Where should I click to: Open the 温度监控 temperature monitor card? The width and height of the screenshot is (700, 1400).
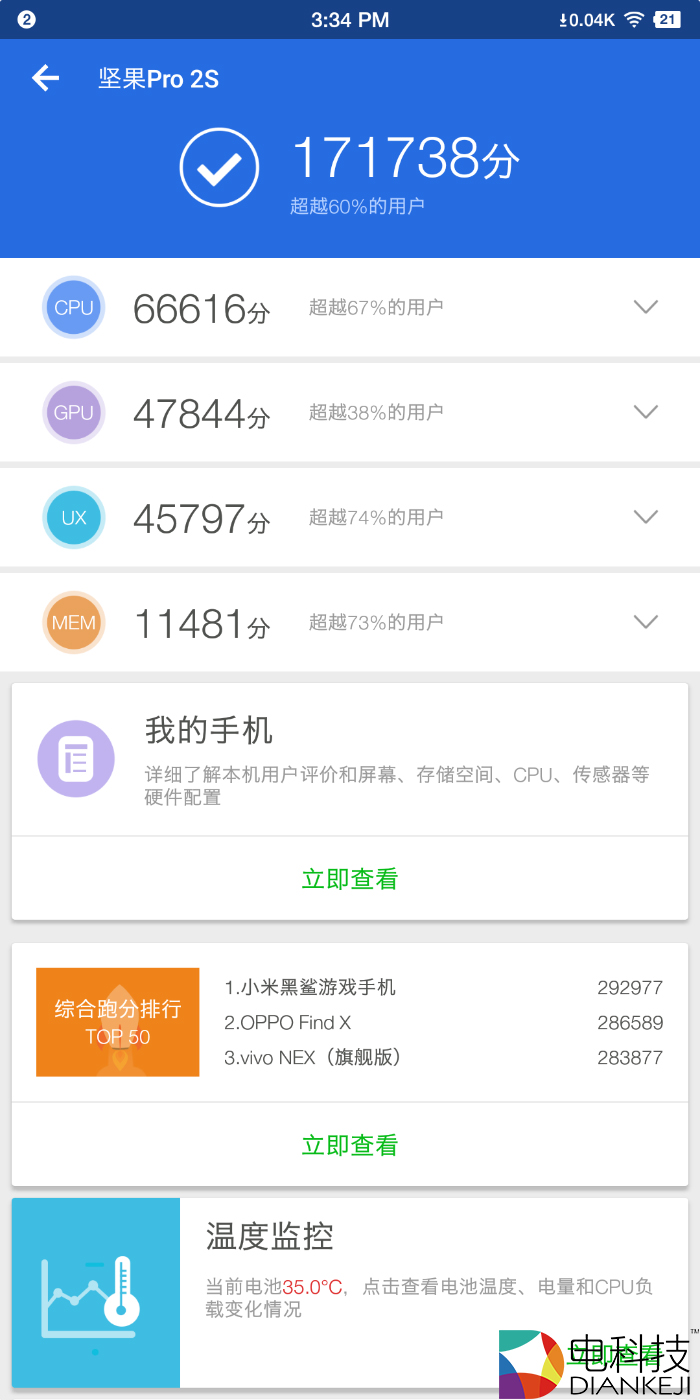click(350, 1270)
